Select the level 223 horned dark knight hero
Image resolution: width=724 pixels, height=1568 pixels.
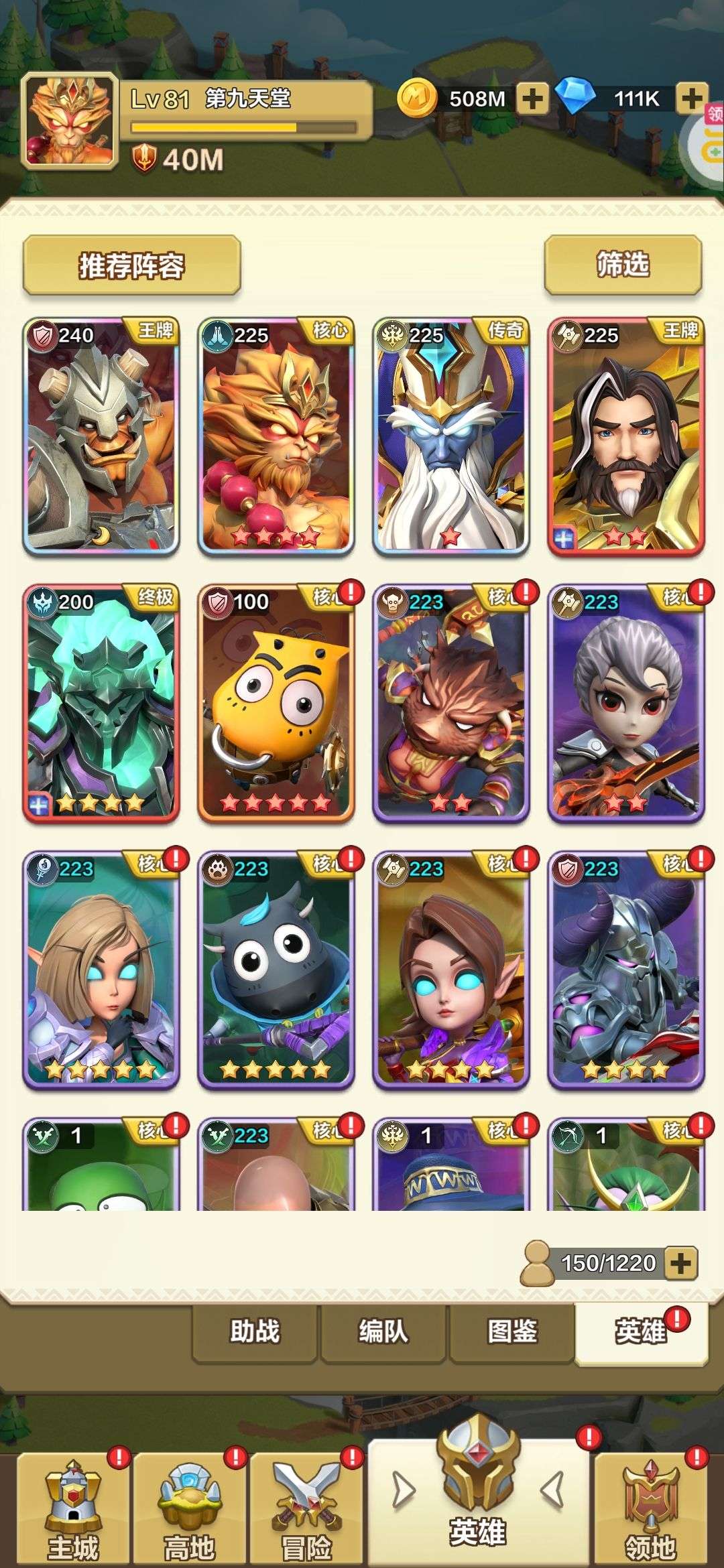[626, 970]
